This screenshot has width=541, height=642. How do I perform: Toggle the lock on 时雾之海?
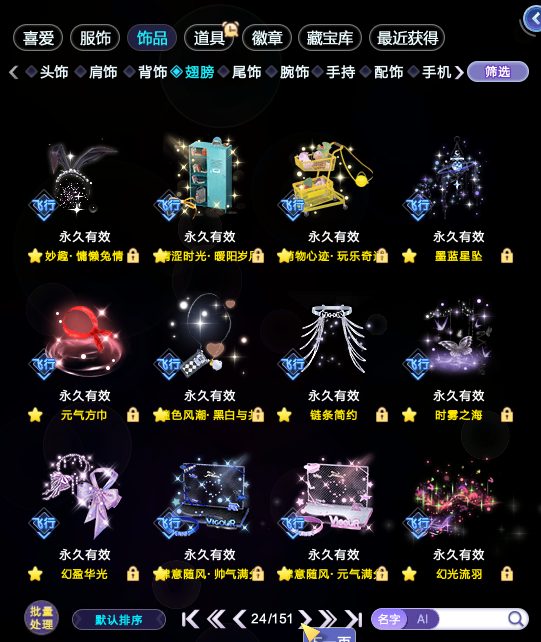(507, 414)
